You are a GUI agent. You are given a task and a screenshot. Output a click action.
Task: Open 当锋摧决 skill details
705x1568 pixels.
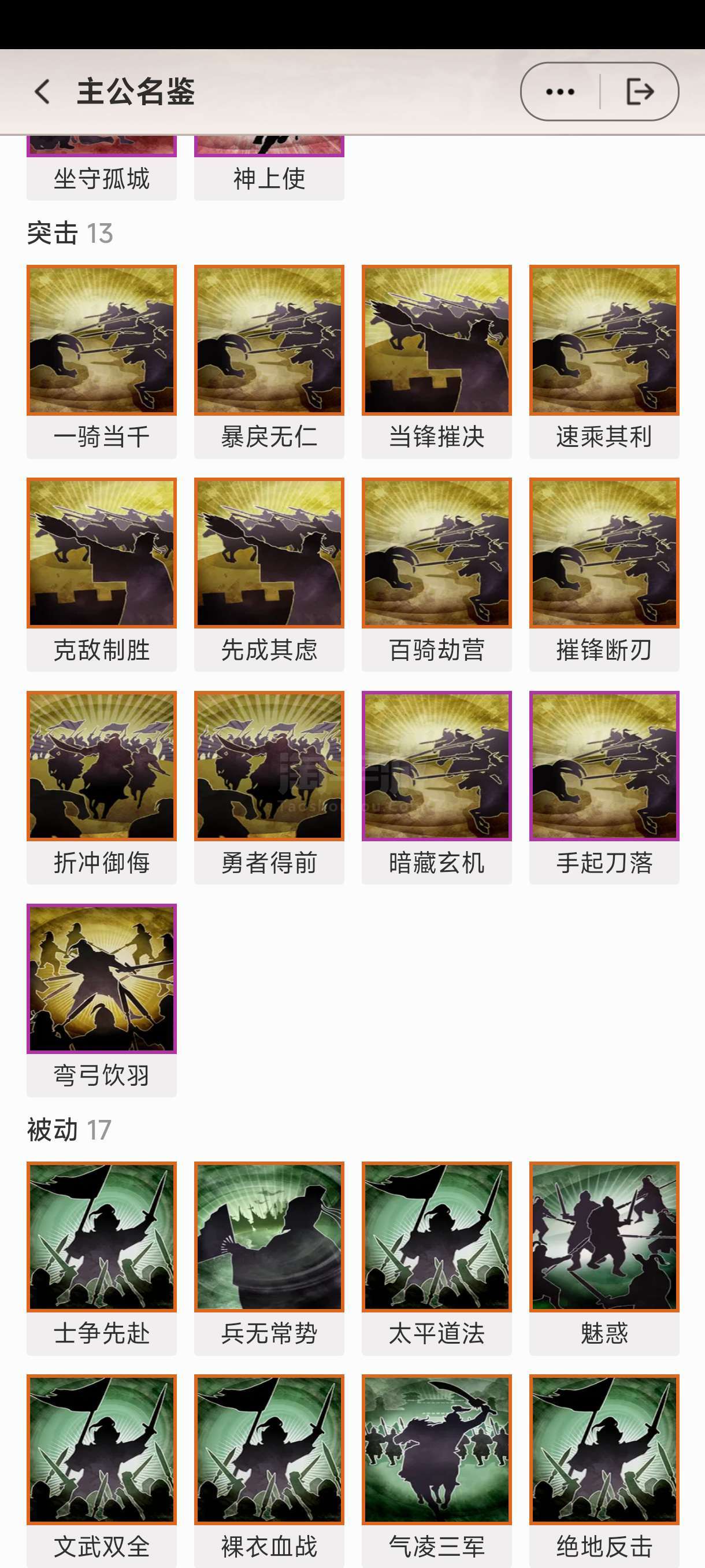[437, 361]
